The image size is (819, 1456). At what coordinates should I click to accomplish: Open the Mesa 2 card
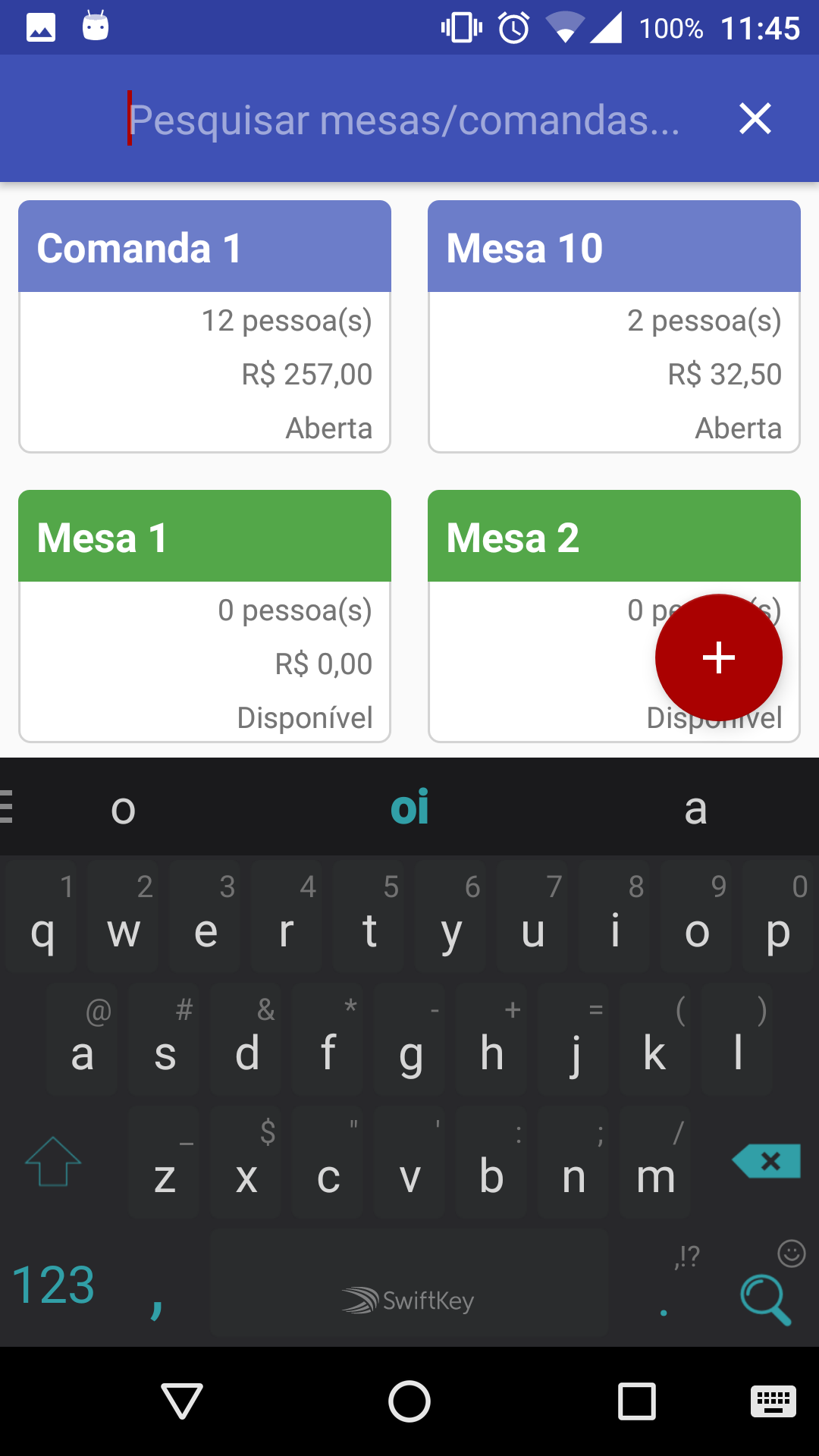pyautogui.click(x=531, y=616)
